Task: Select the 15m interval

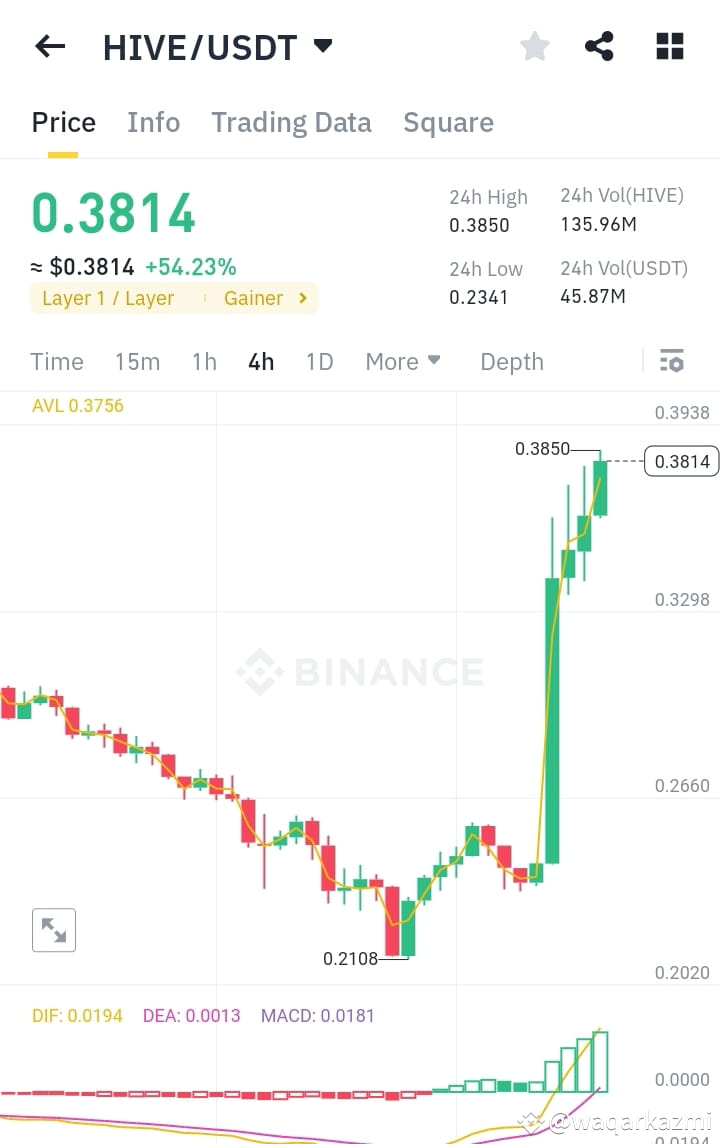Action: 137,362
